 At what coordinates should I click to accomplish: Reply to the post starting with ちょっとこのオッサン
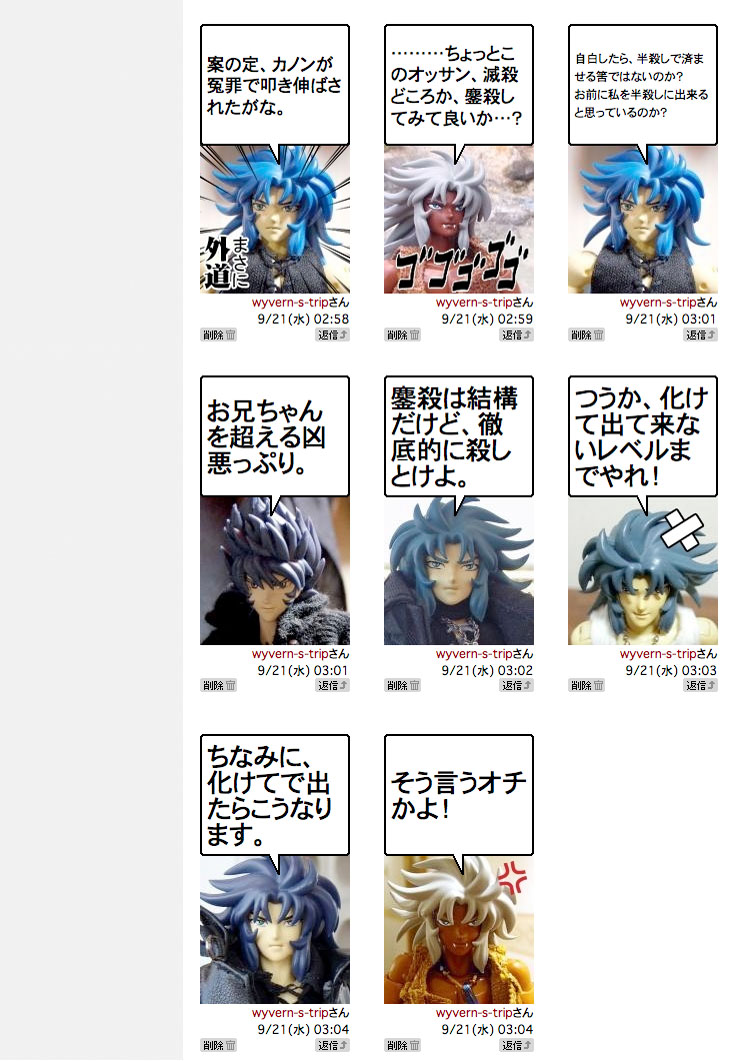[x=517, y=335]
